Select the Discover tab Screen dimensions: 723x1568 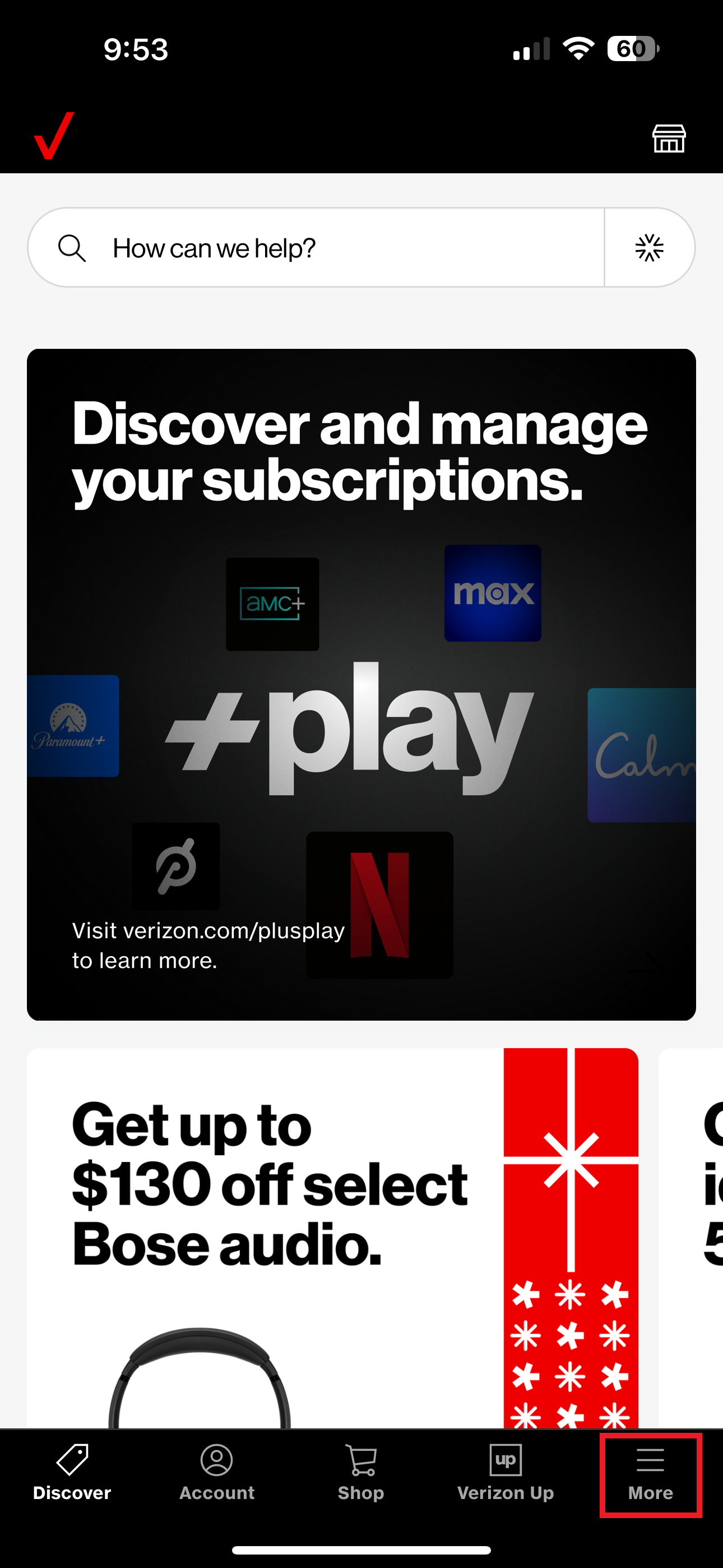[72, 1473]
